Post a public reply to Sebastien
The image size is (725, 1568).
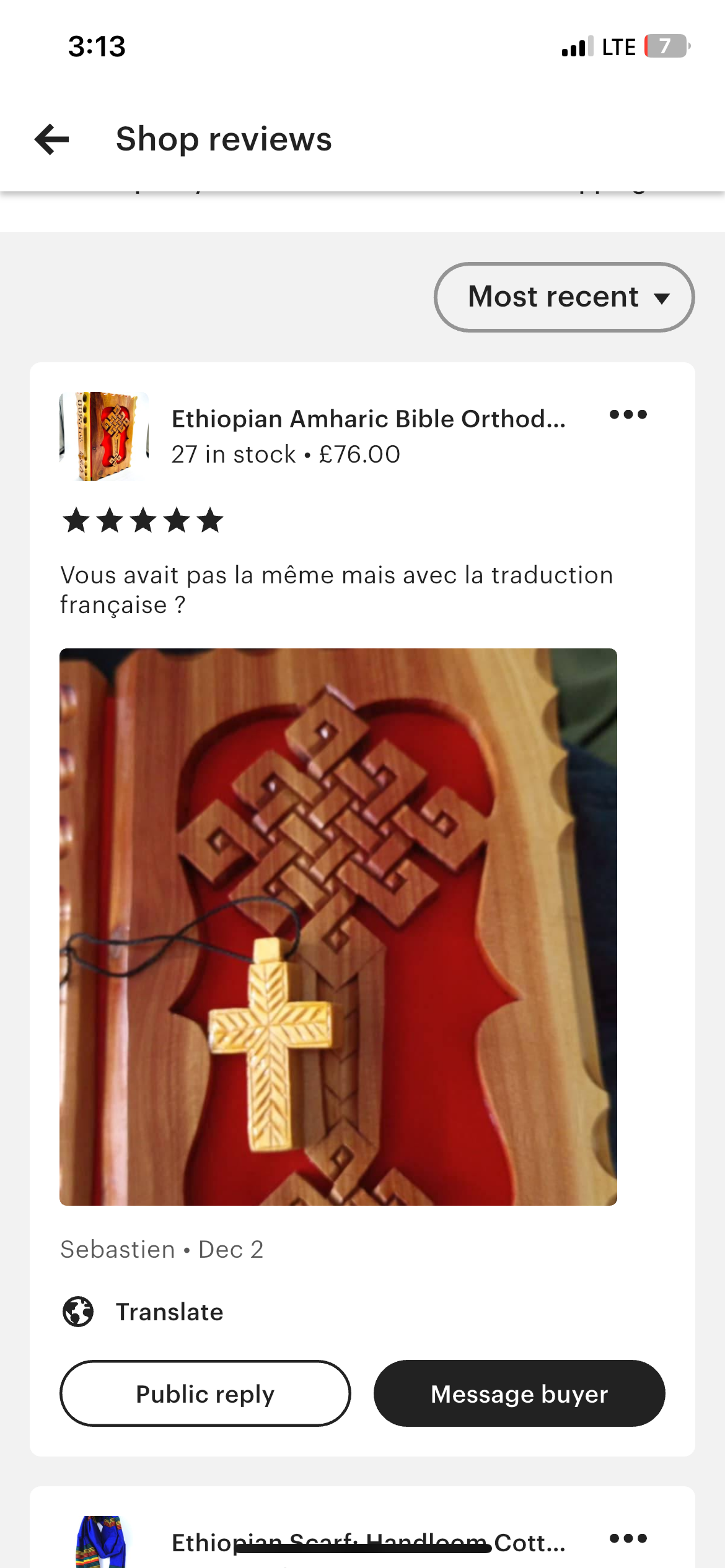205,1393
